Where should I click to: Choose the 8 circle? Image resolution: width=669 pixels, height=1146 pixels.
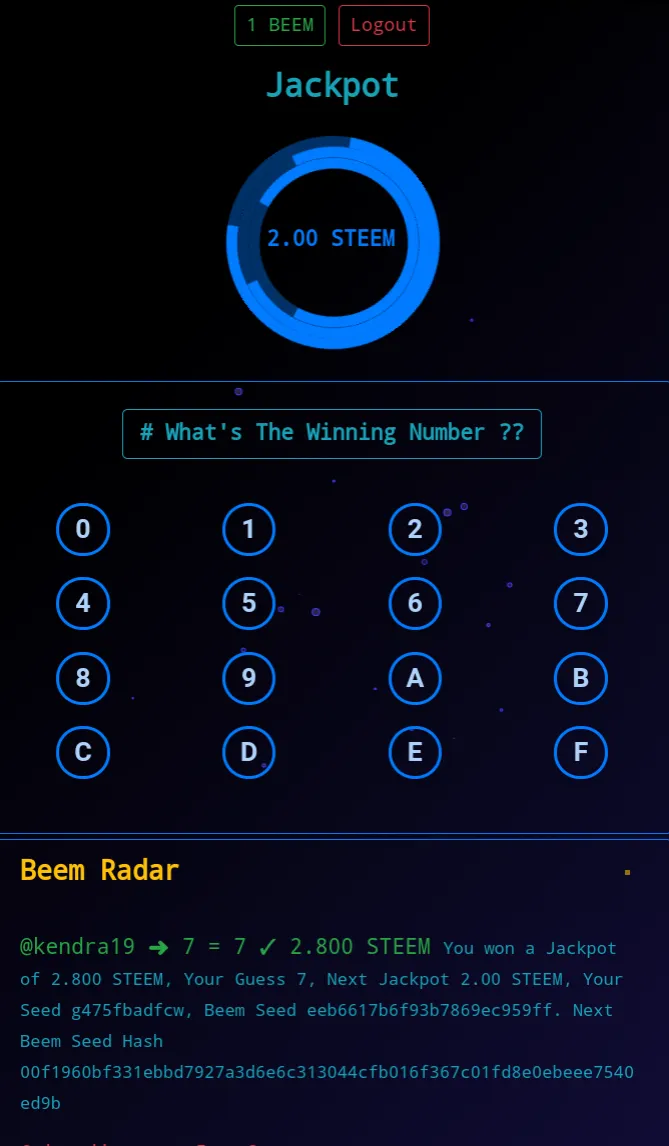pyautogui.click(x=83, y=678)
